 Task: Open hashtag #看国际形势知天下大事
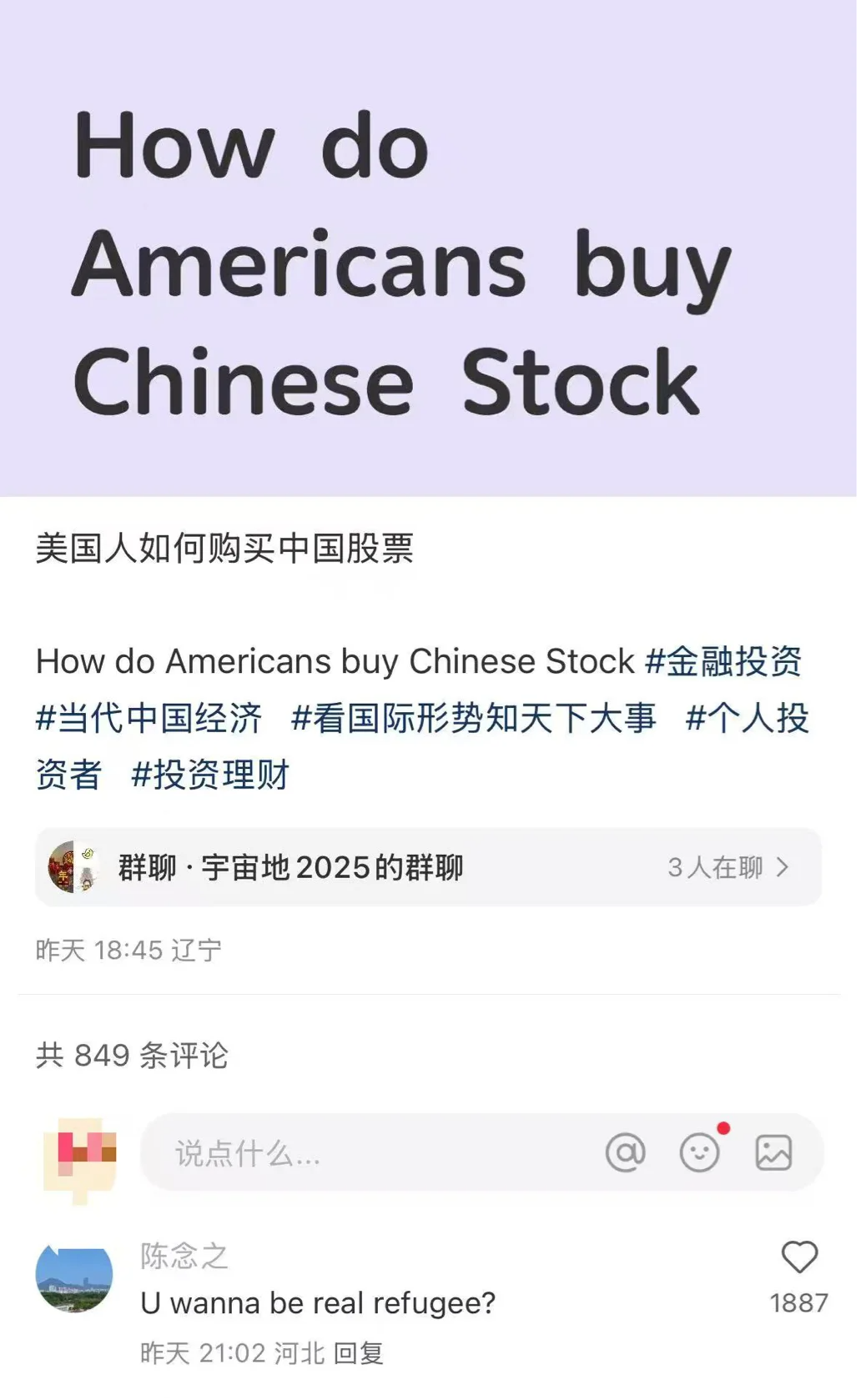473,718
